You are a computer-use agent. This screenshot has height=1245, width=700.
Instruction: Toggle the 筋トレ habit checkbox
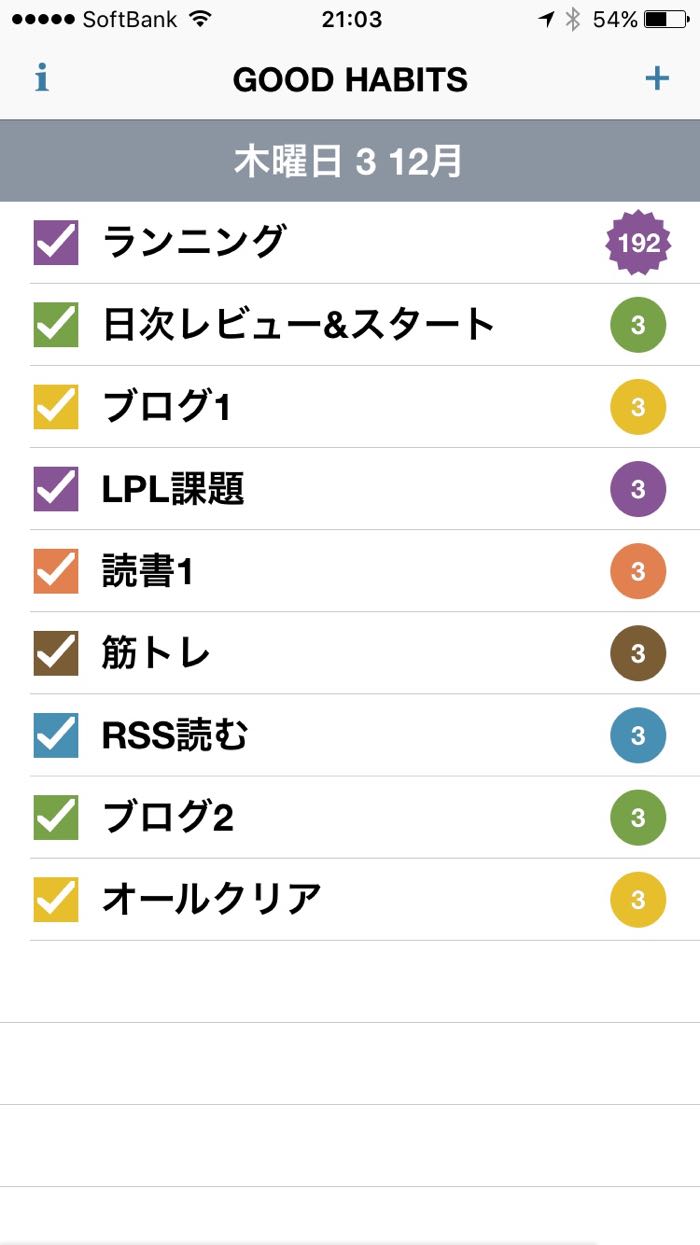pyautogui.click(x=56, y=653)
